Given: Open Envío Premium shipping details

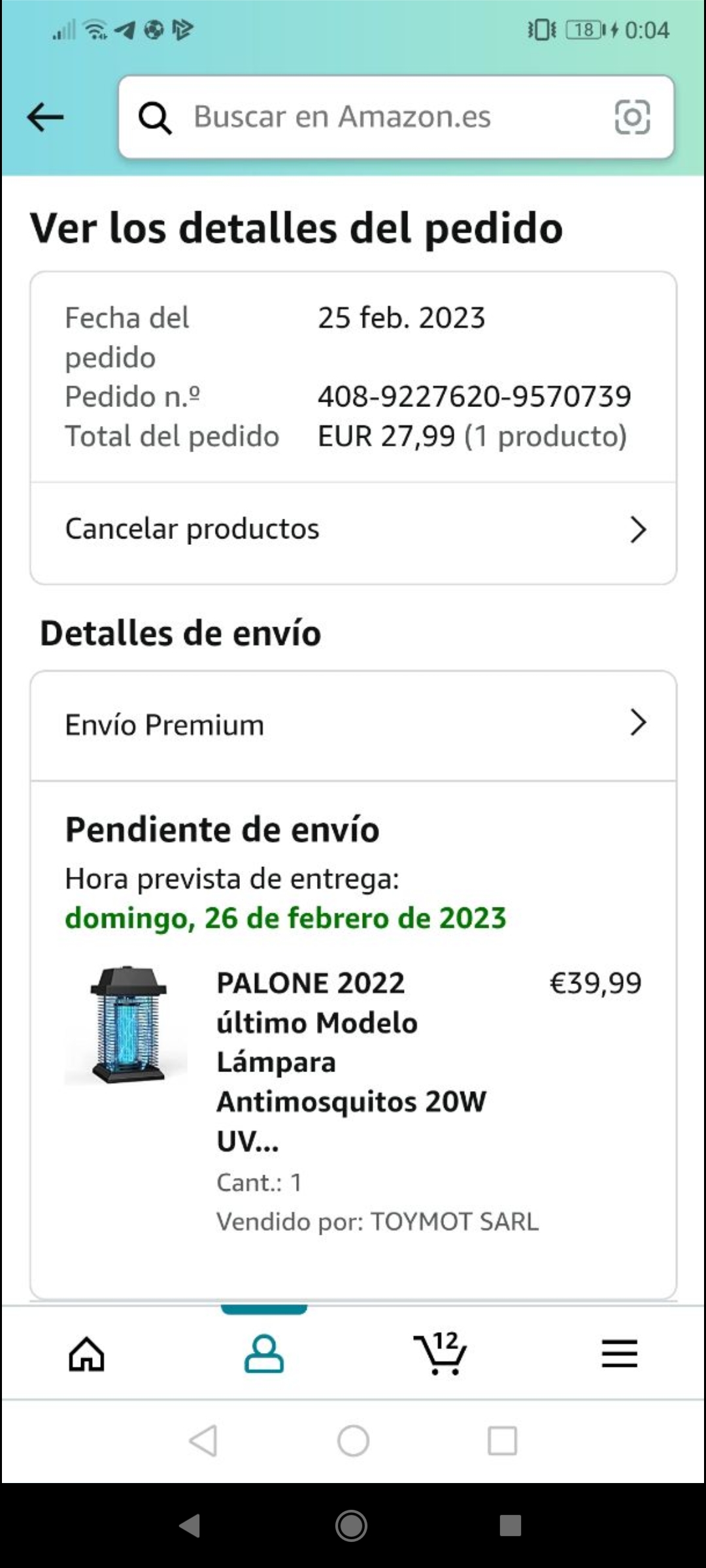Looking at the screenshot, I should (353, 725).
